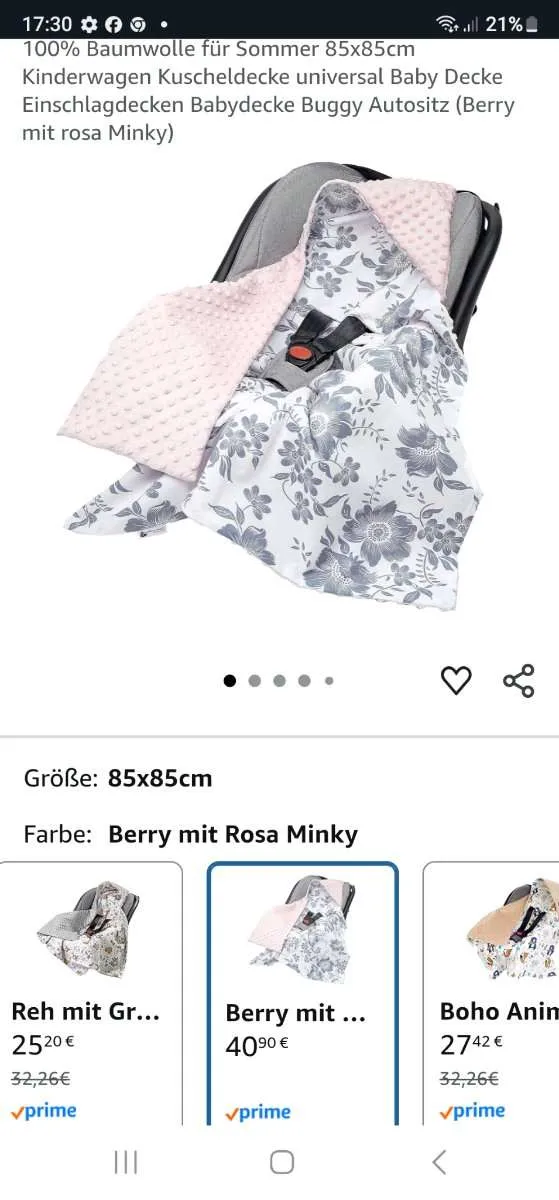559x1200 pixels.
Task: Tap the image carousel page indicator dots
Action: click(279, 681)
